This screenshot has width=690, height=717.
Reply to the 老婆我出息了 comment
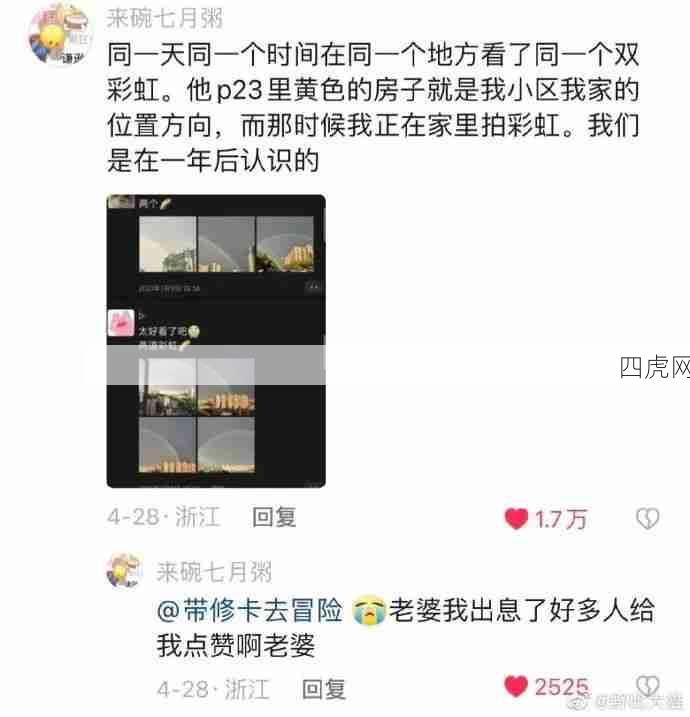(x=323, y=688)
